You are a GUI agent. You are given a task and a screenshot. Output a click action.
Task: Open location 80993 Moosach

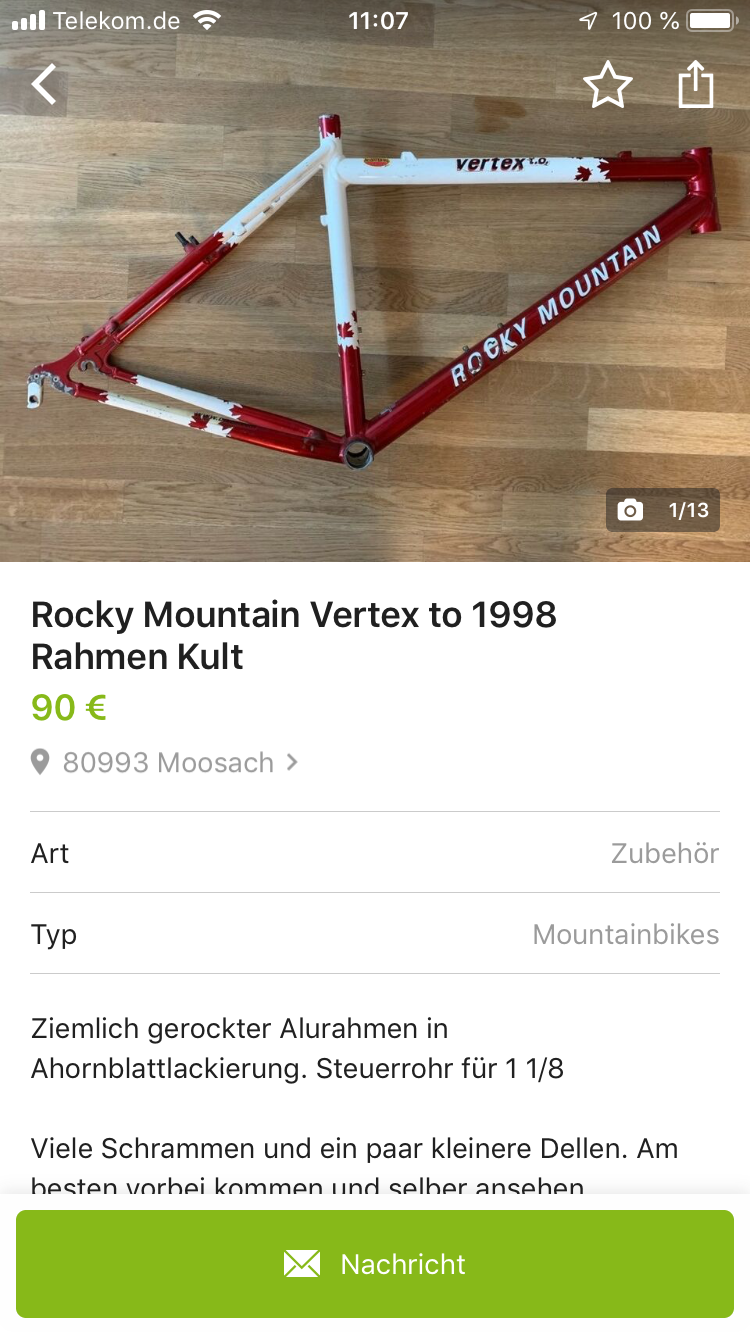[x=166, y=763]
